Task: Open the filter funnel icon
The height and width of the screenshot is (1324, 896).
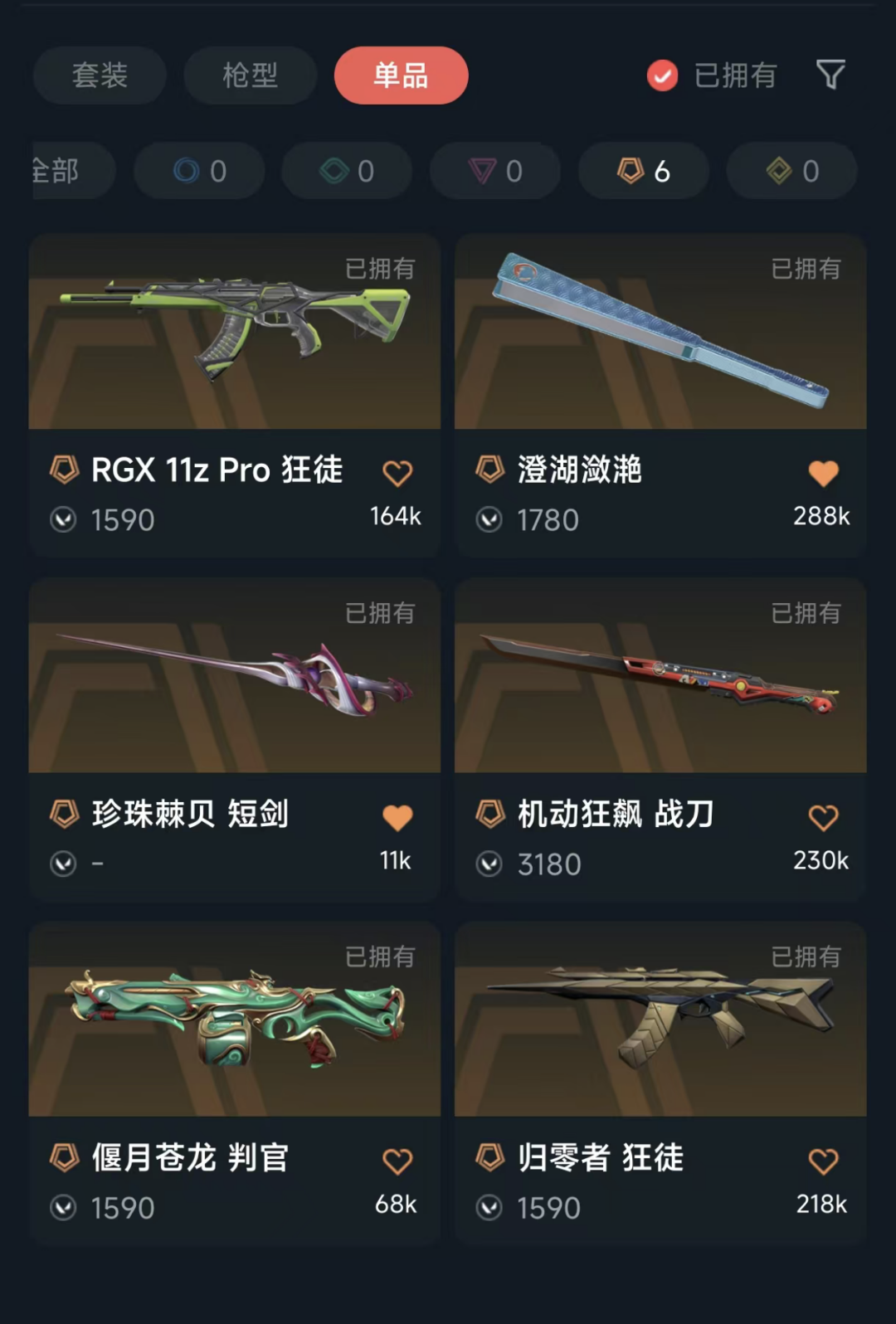Action: (830, 75)
